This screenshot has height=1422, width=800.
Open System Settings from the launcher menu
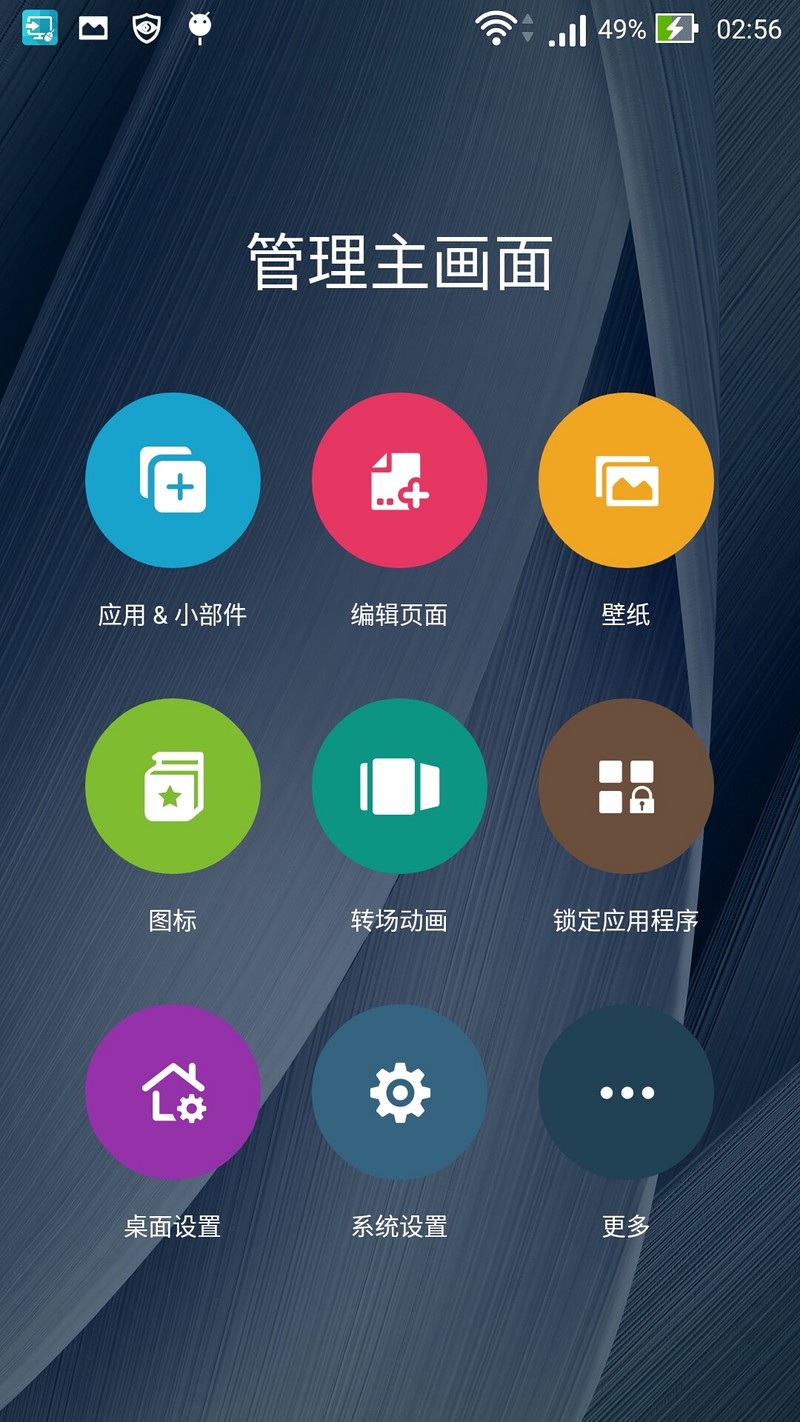[399, 1092]
